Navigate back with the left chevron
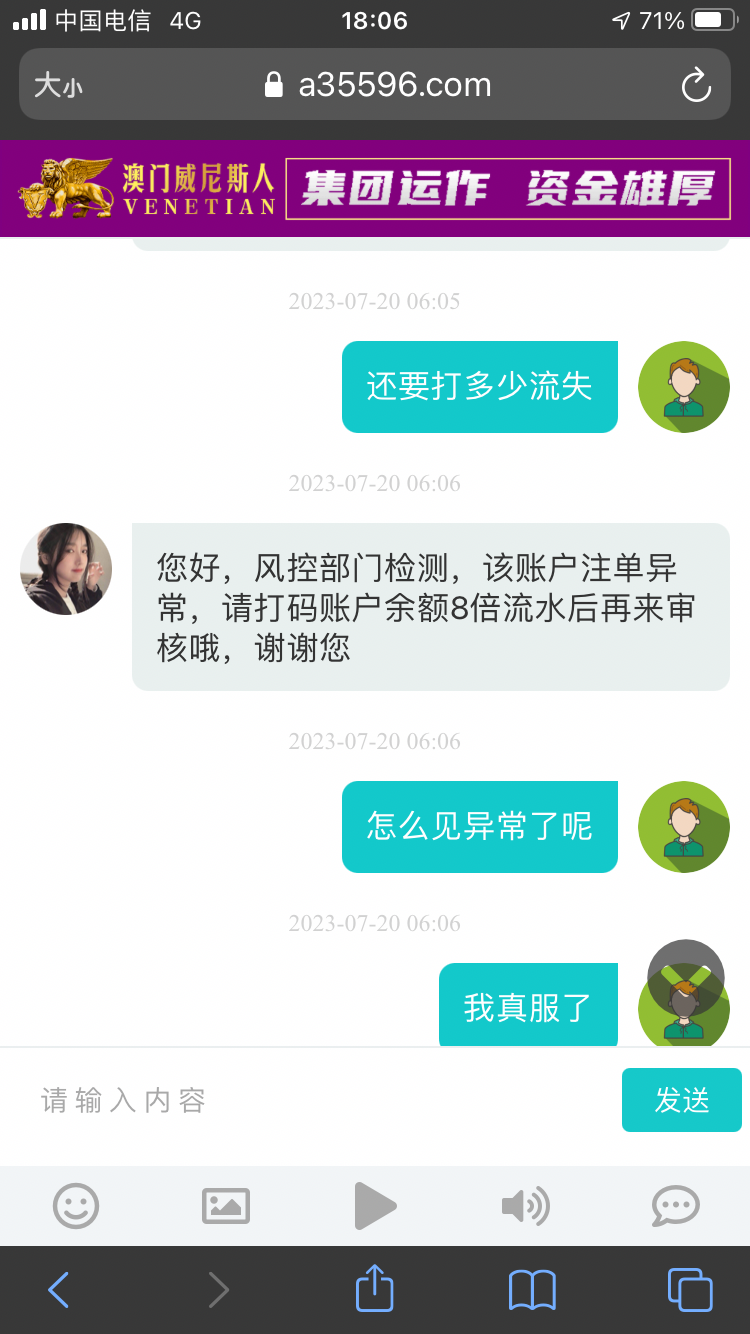 click(57, 1289)
